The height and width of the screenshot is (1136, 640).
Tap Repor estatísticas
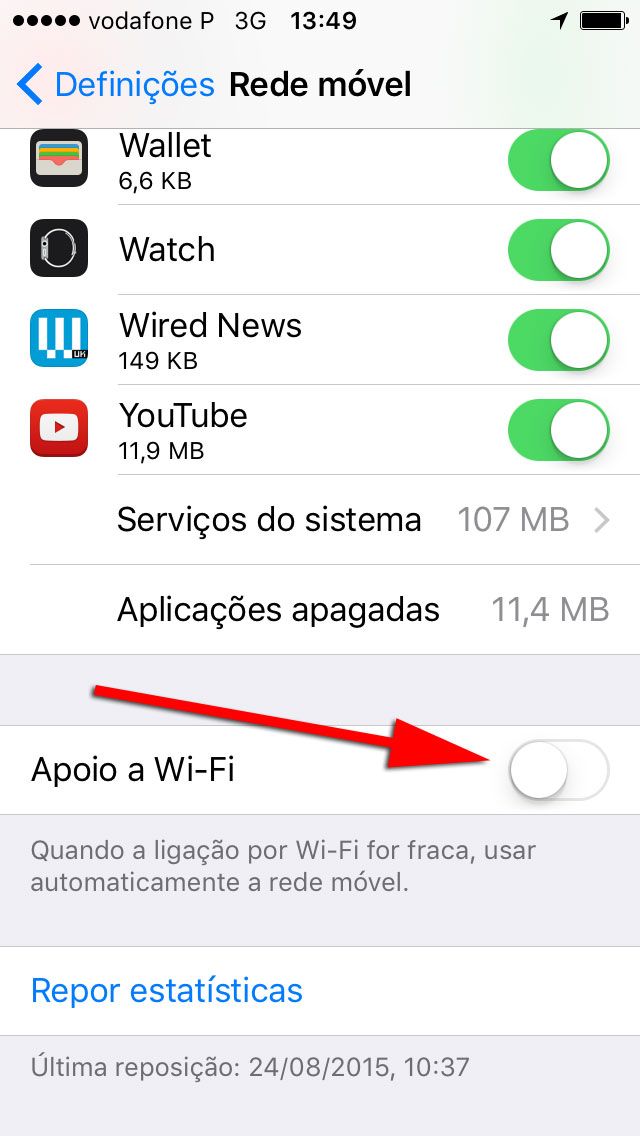(167, 991)
